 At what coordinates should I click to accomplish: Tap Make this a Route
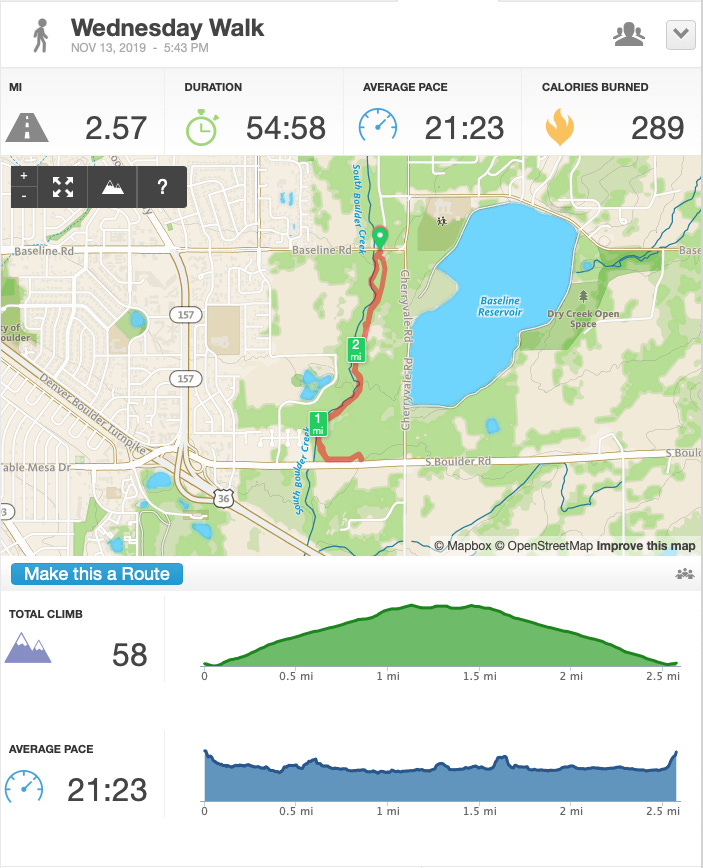click(97, 574)
